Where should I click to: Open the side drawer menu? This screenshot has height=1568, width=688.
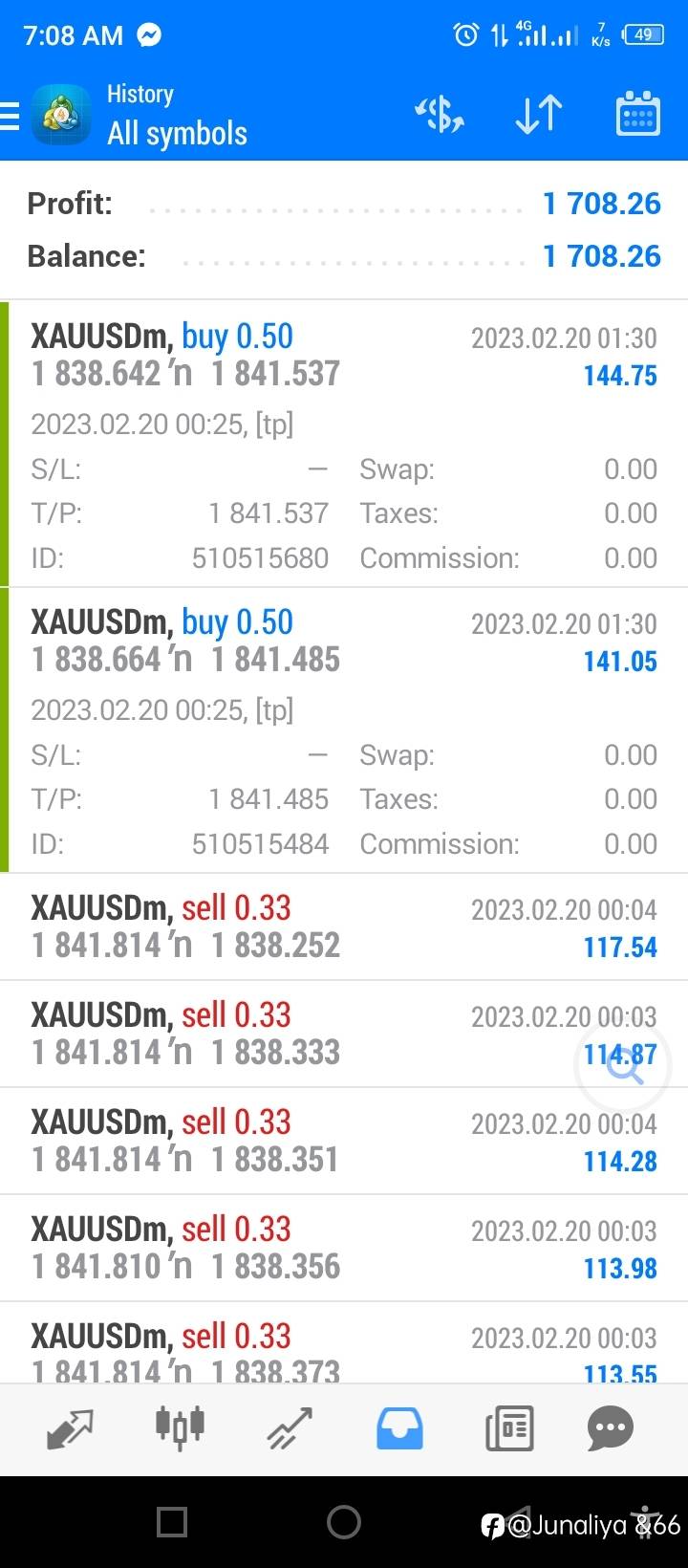11,116
